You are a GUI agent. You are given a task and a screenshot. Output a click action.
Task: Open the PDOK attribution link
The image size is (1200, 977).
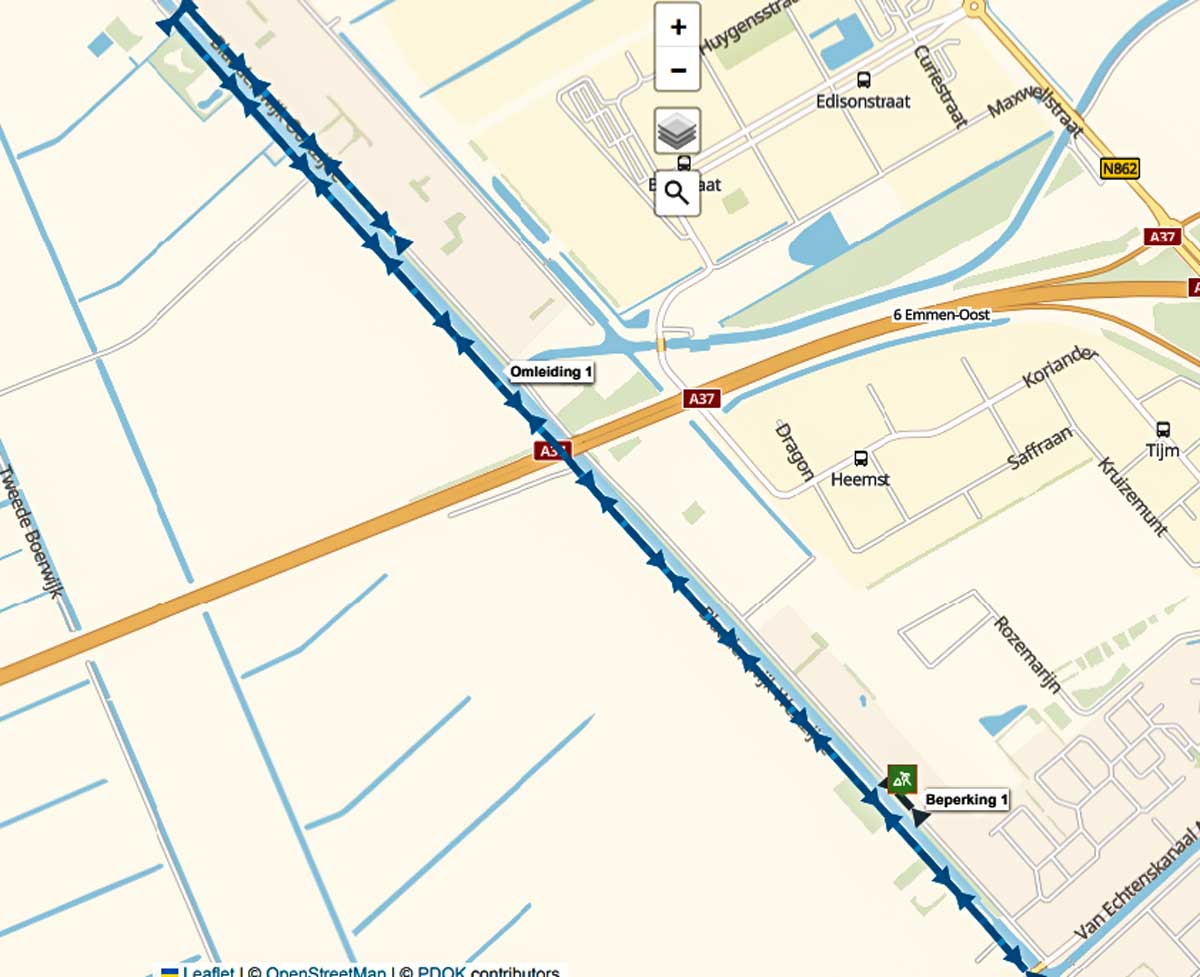tap(441, 972)
